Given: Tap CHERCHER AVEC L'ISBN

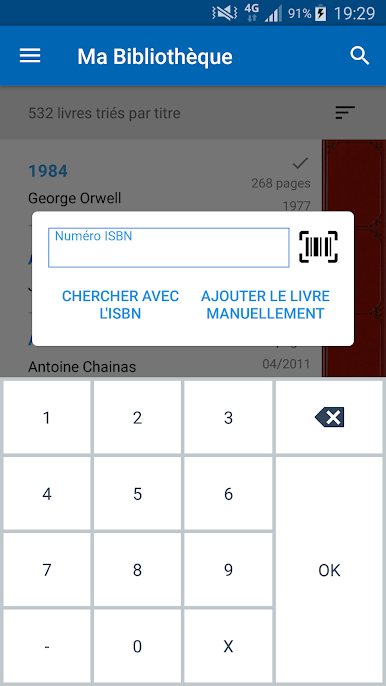Looking at the screenshot, I should coord(120,305).
